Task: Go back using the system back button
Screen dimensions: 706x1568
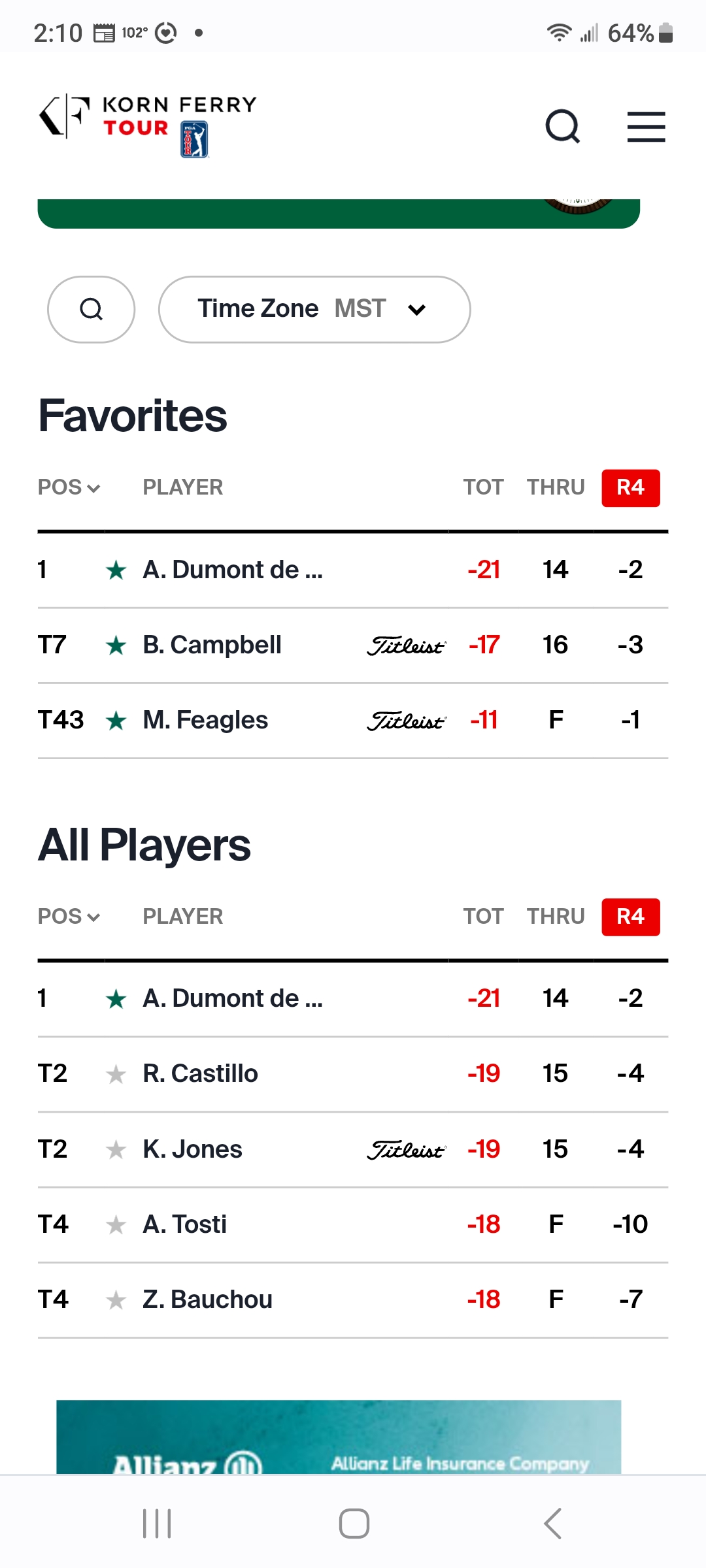Action: pos(552,1524)
